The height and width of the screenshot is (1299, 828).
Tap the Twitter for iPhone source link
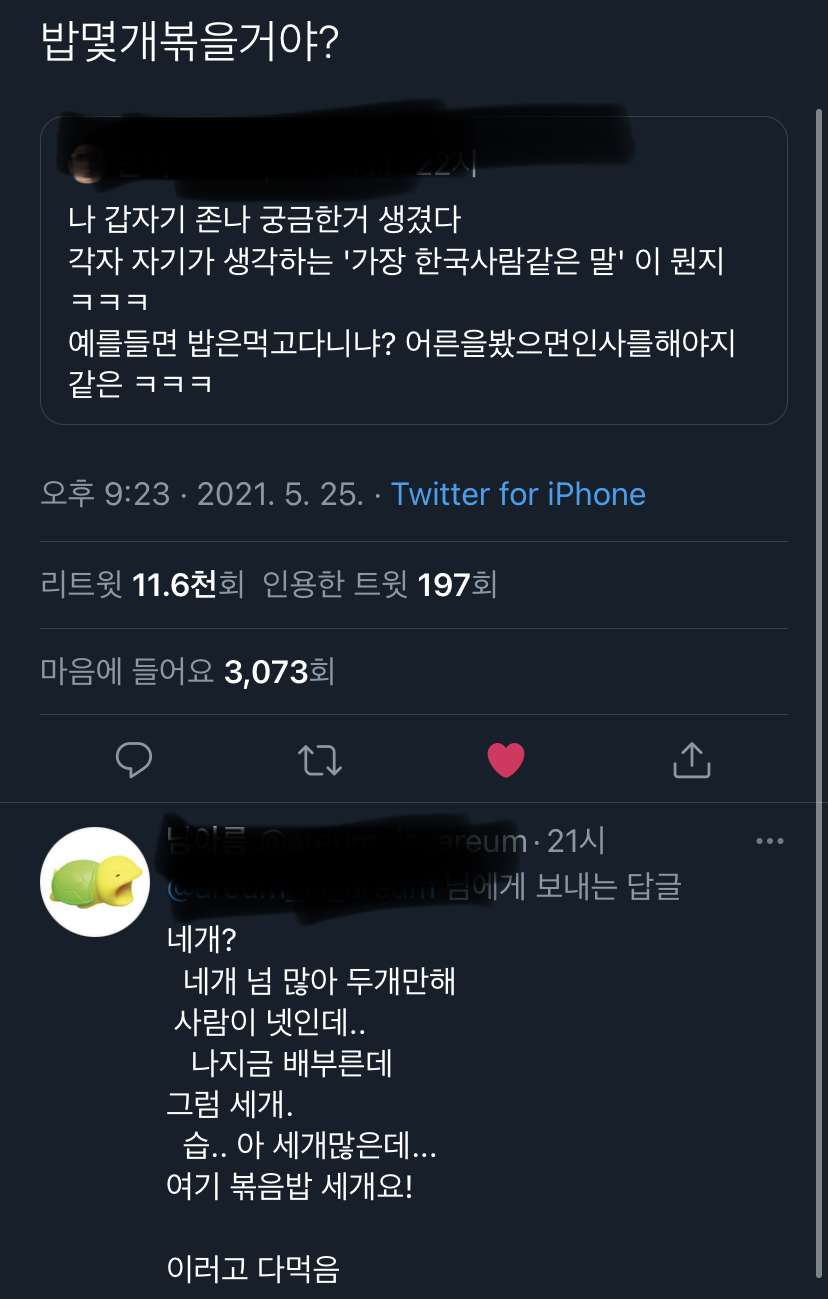518,494
